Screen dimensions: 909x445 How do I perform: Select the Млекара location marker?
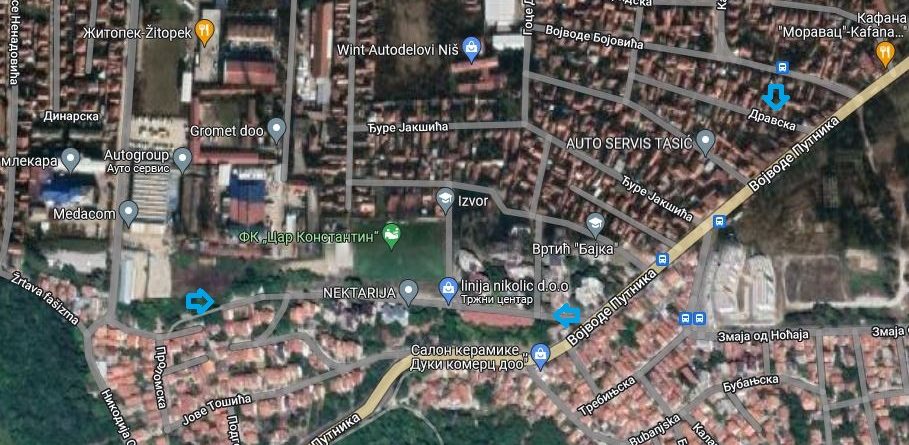70,159
